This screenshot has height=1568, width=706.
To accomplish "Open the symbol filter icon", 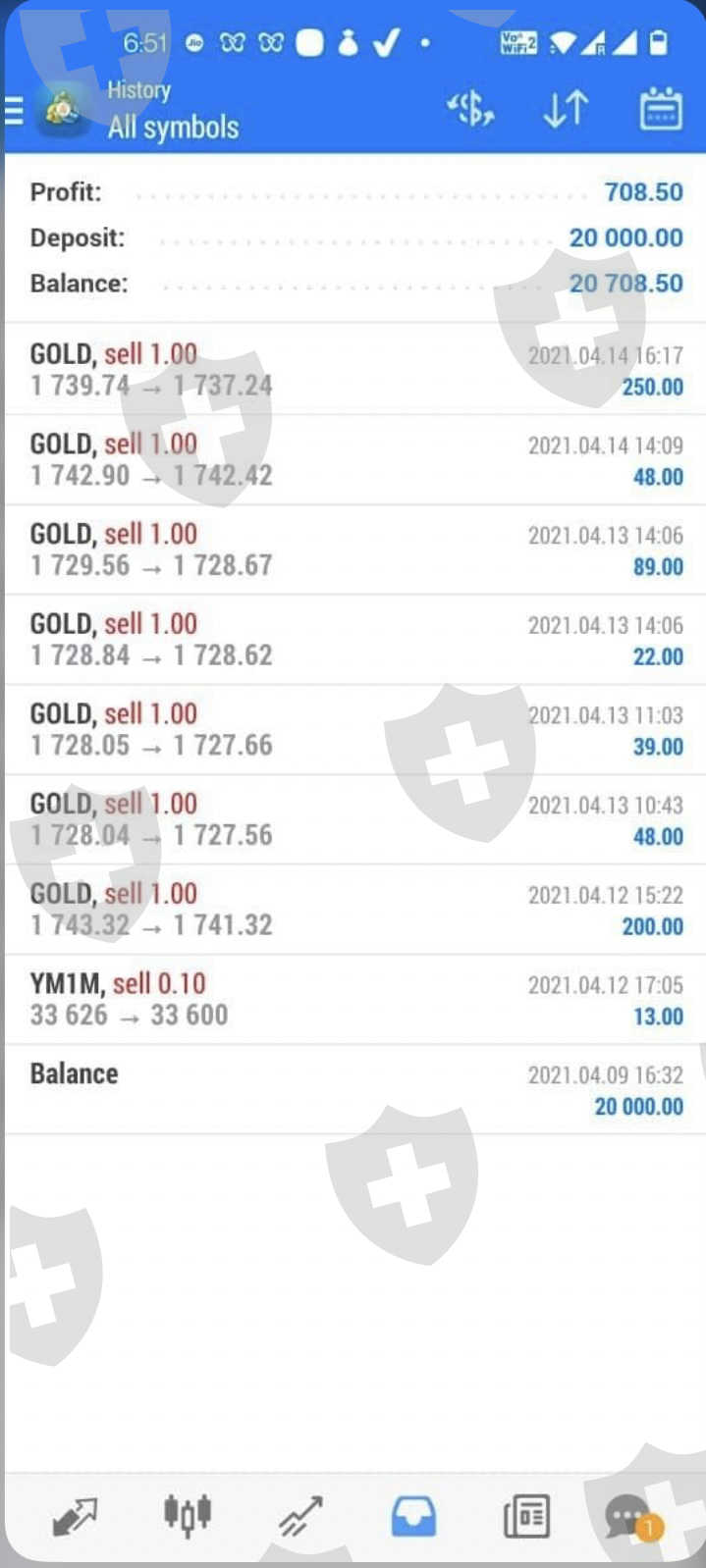I will pyautogui.click(x=470, y=109).
